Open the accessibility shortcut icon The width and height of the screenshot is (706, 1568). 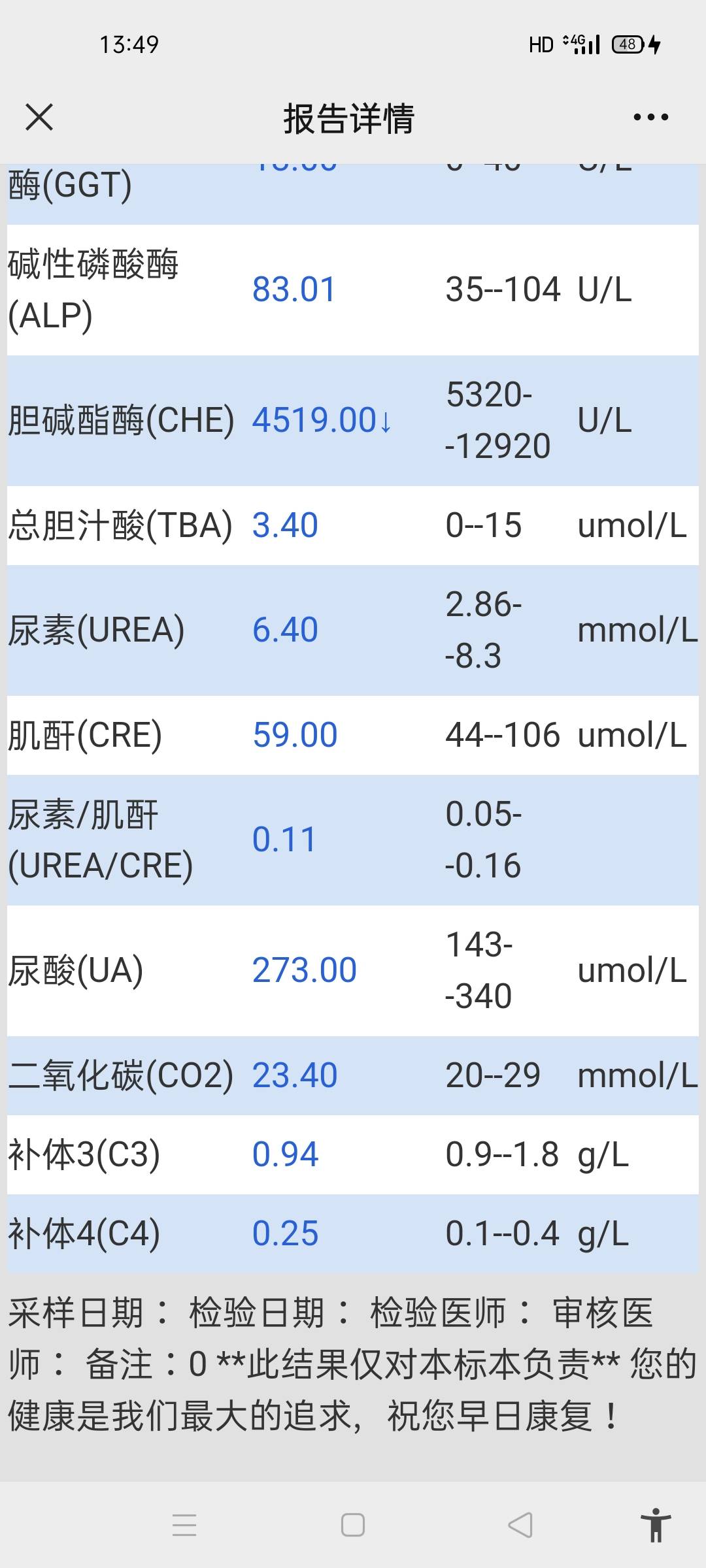(656, 1525)
